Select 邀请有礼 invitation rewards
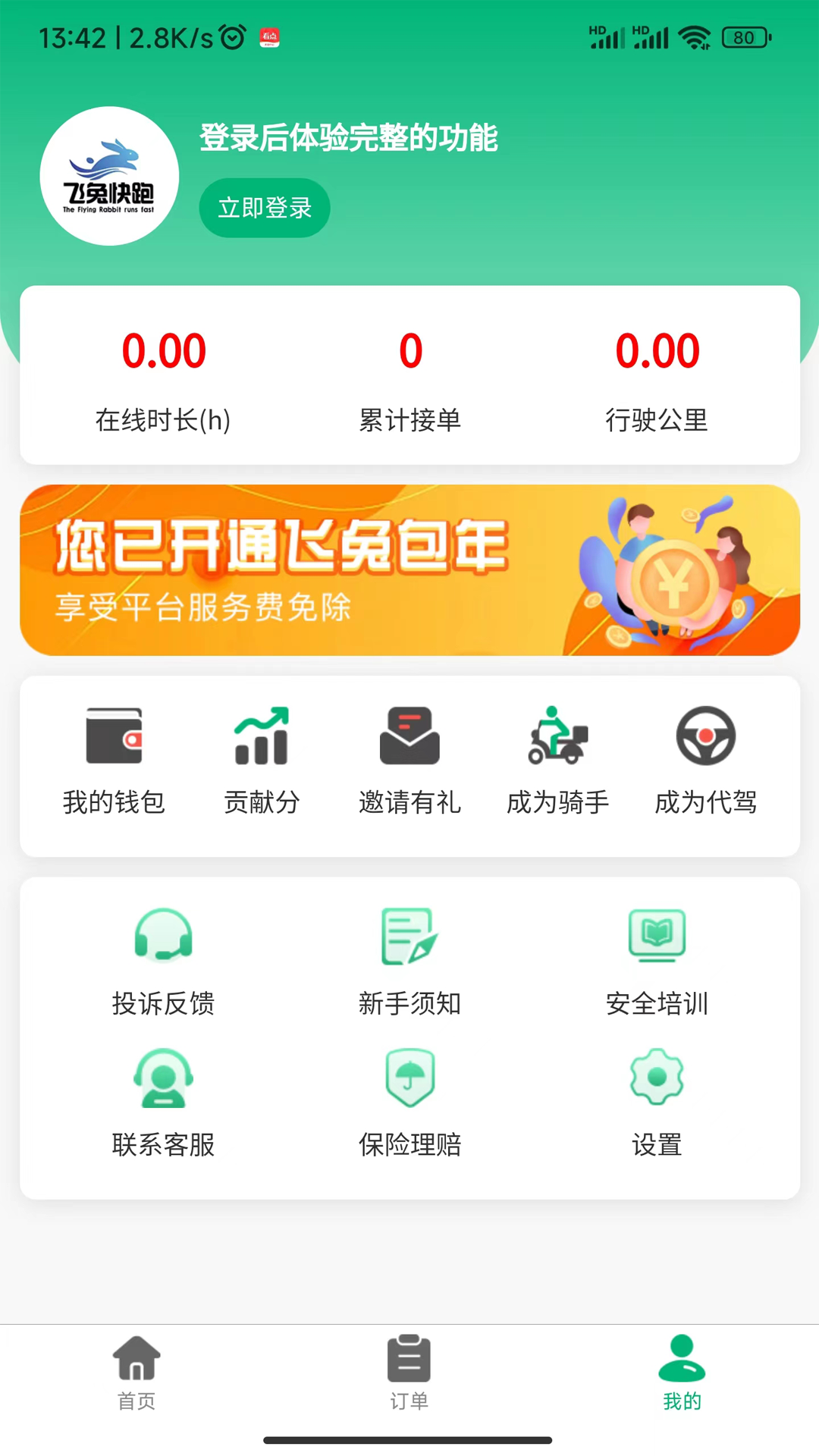 (409, 758)
